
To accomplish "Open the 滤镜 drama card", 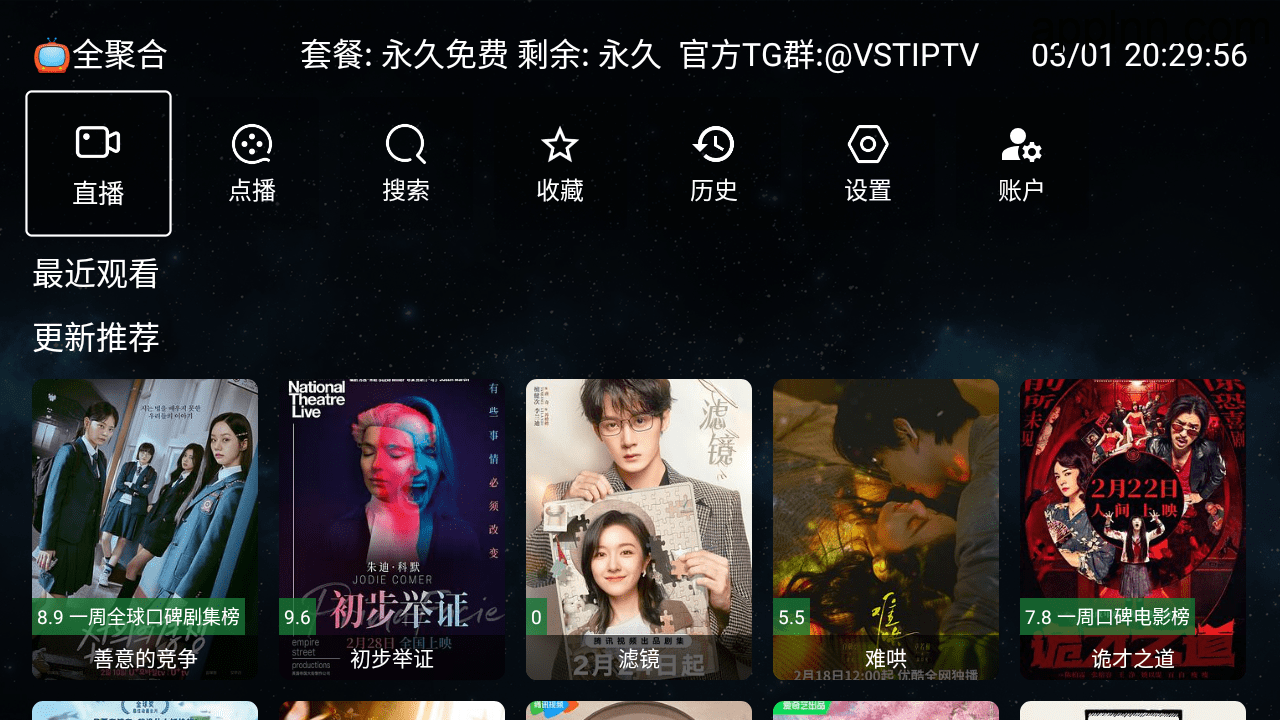I will (x=639, y=528).
